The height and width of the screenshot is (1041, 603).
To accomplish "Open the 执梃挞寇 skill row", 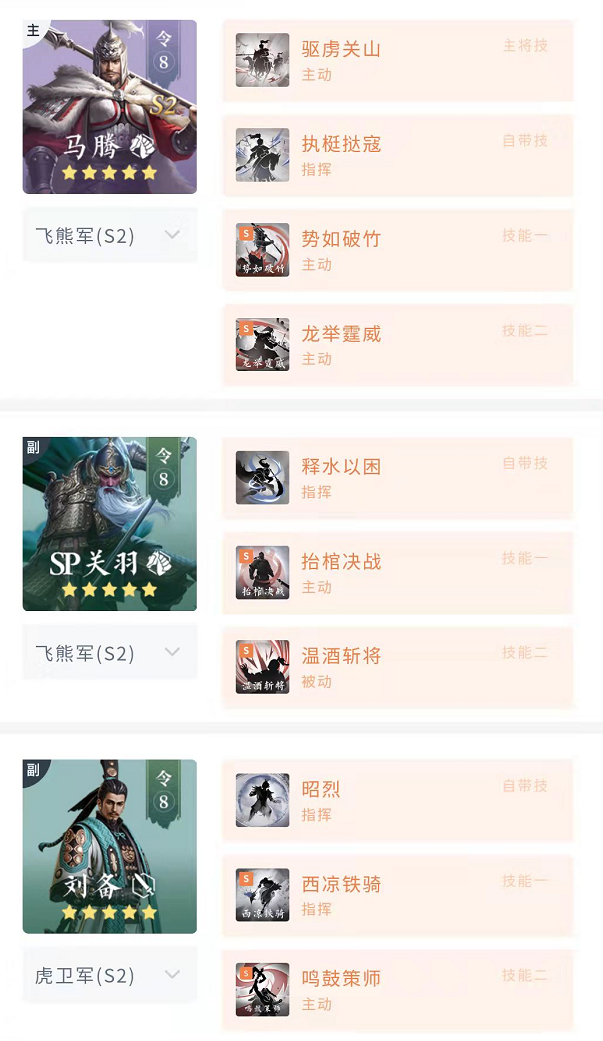I will [x=398, y=155].
